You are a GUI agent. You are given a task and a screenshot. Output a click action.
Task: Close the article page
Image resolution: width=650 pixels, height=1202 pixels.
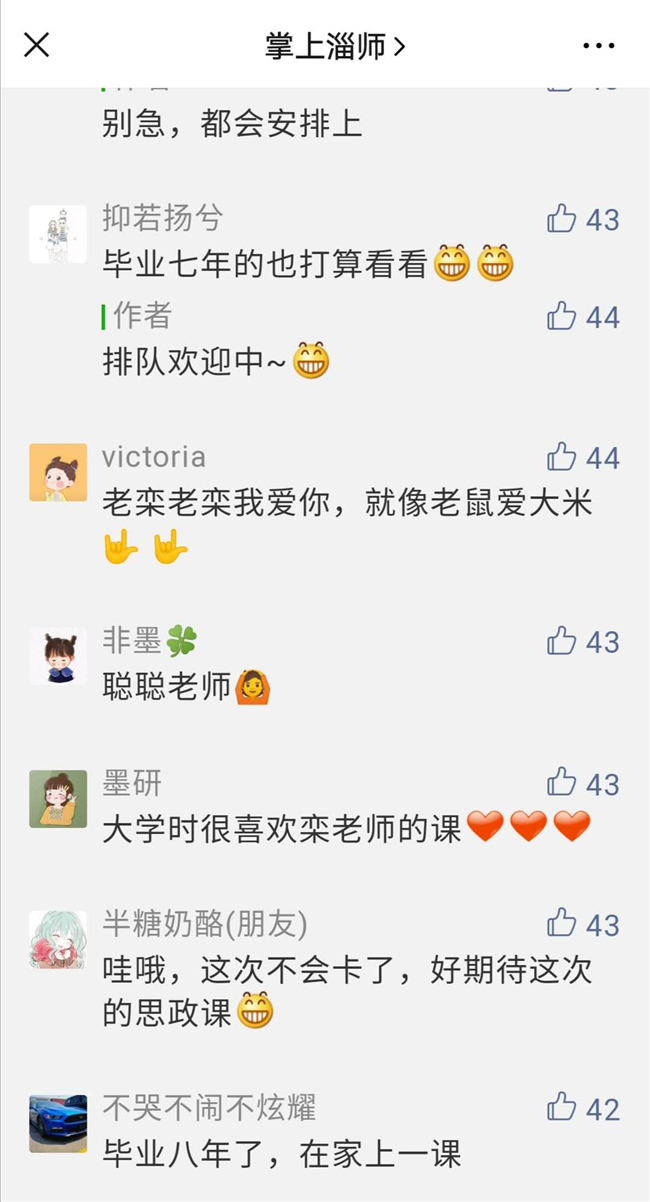[x=37, y=45]
